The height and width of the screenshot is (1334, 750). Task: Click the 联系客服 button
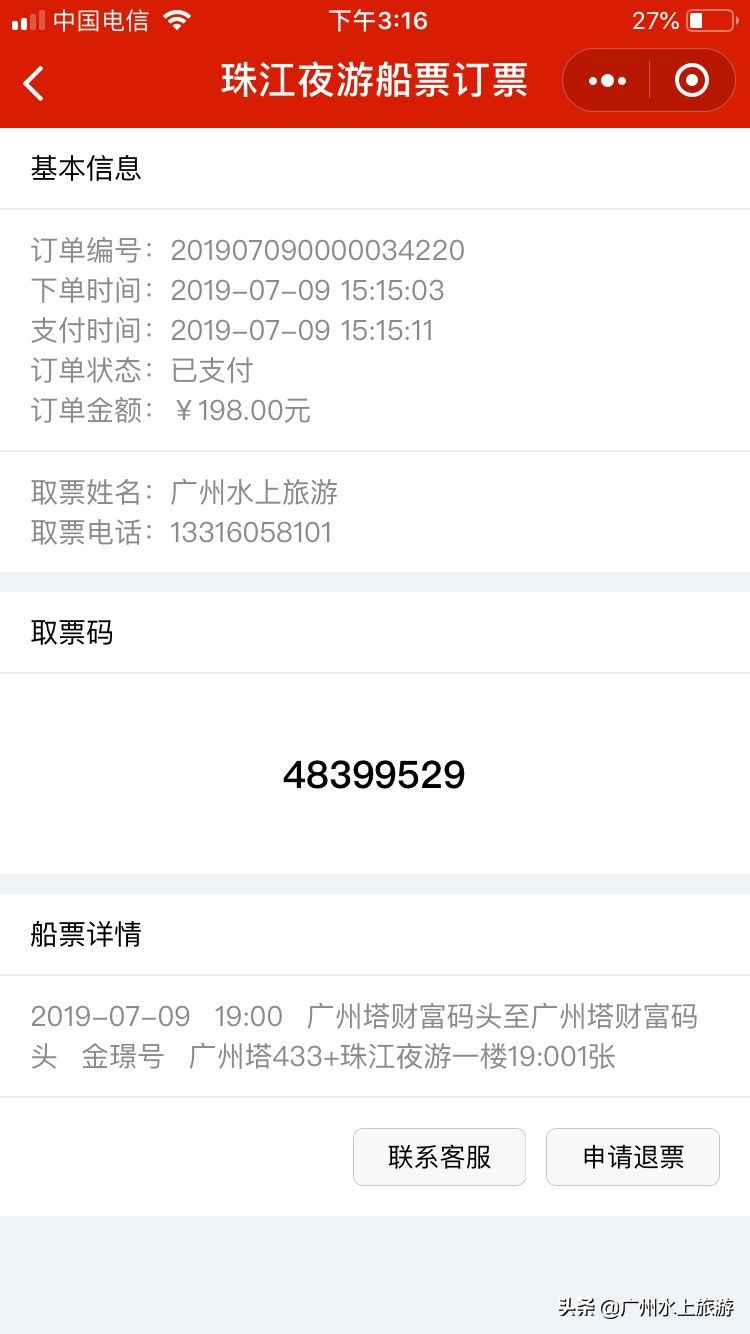point(439,1157)
